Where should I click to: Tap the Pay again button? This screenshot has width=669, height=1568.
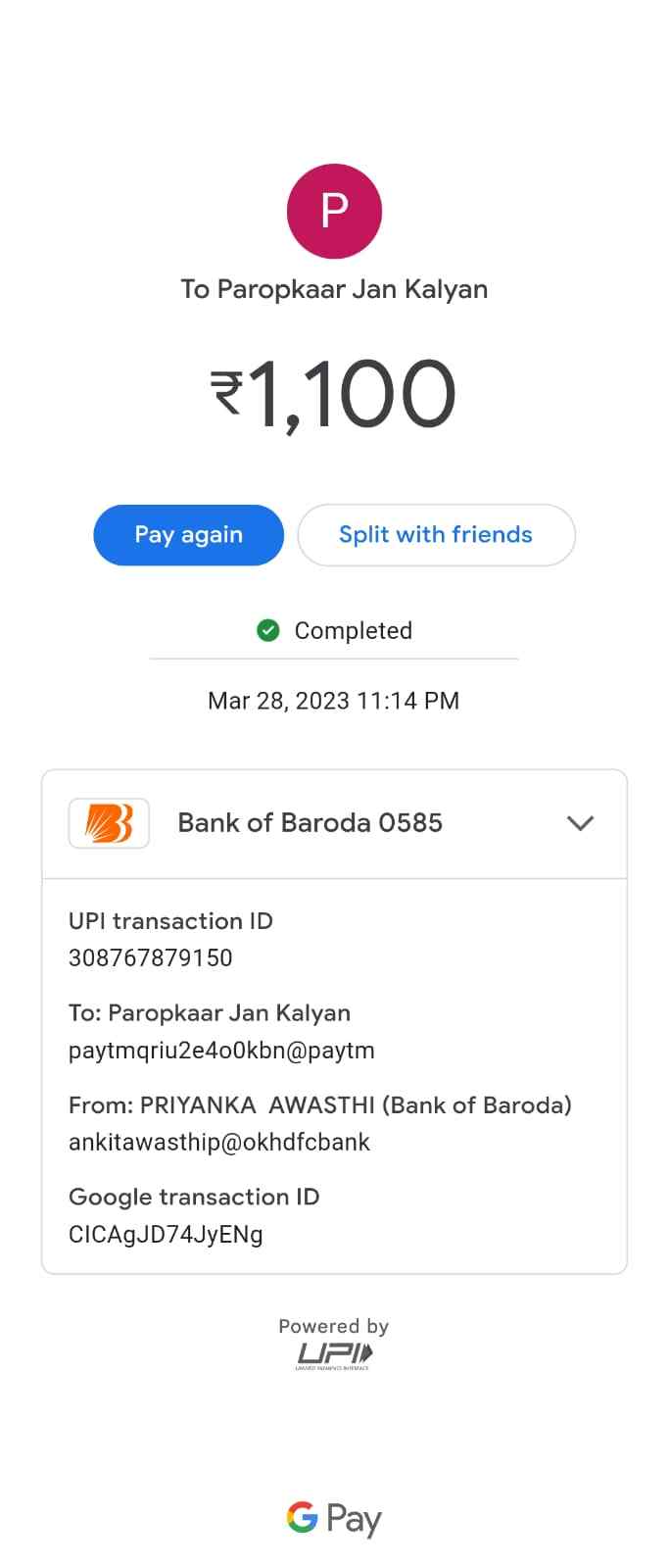coord(188,535)
